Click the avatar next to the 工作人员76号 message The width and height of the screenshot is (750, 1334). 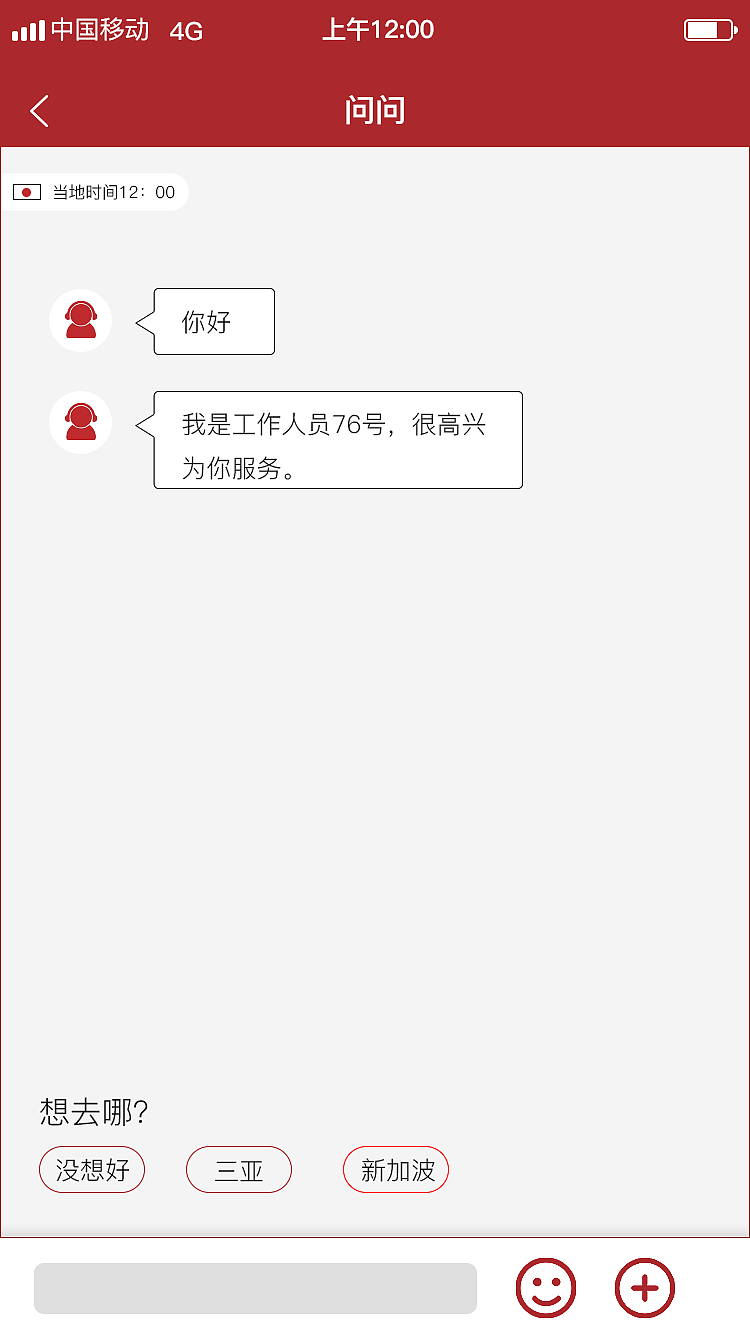tap(80, 422)
